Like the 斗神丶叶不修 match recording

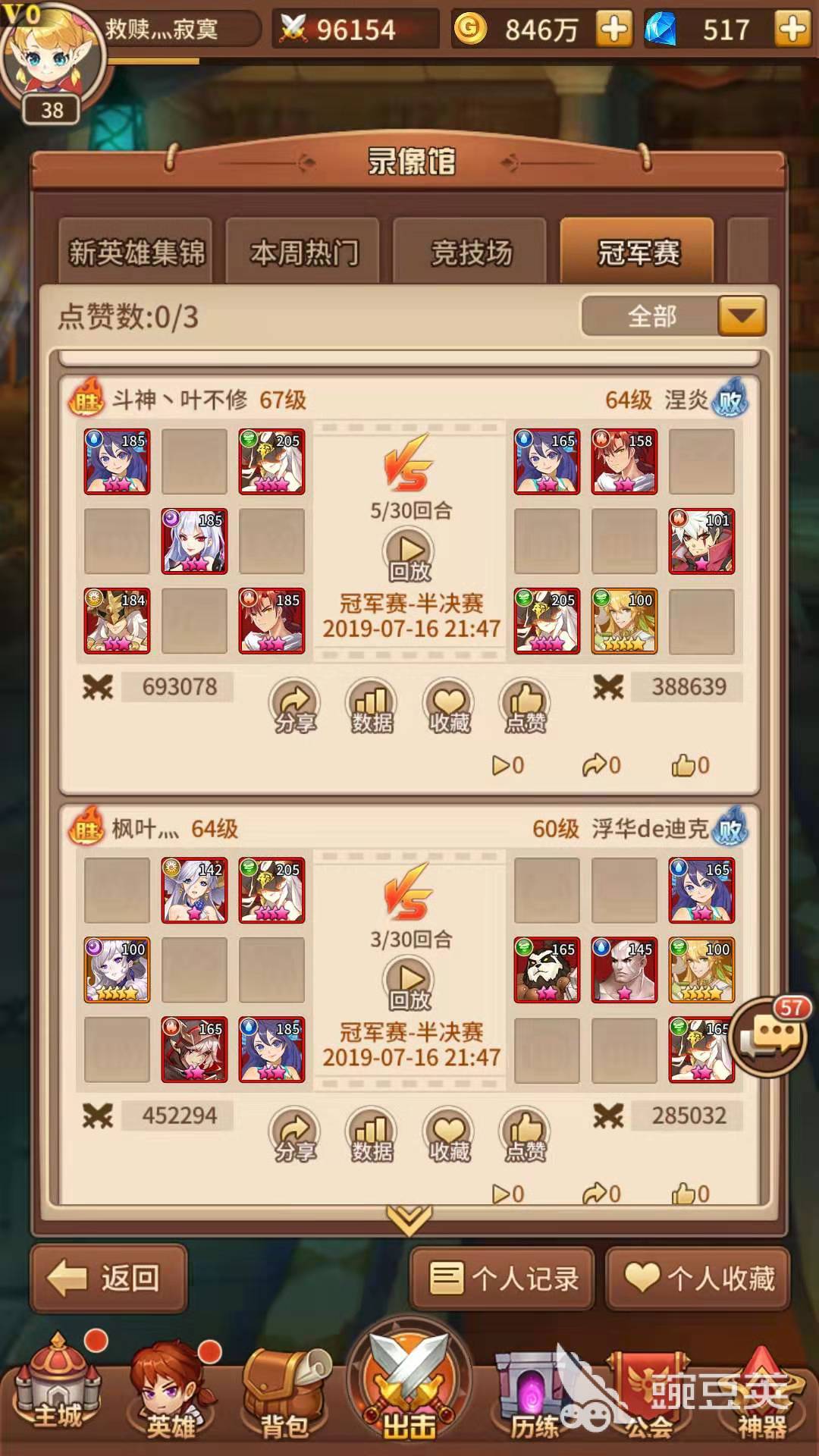tap(526, 706)
